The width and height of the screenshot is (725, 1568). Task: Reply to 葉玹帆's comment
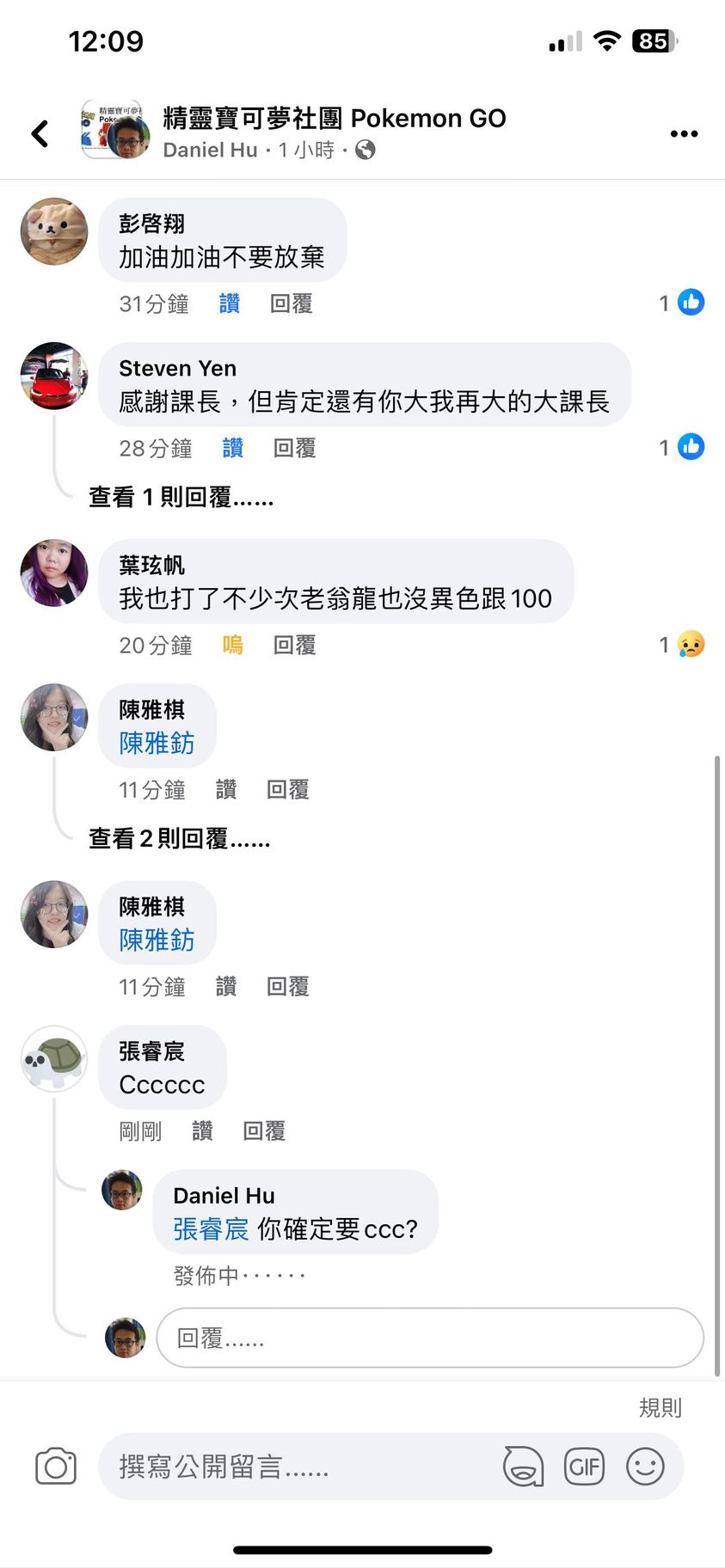coord(294,645)
